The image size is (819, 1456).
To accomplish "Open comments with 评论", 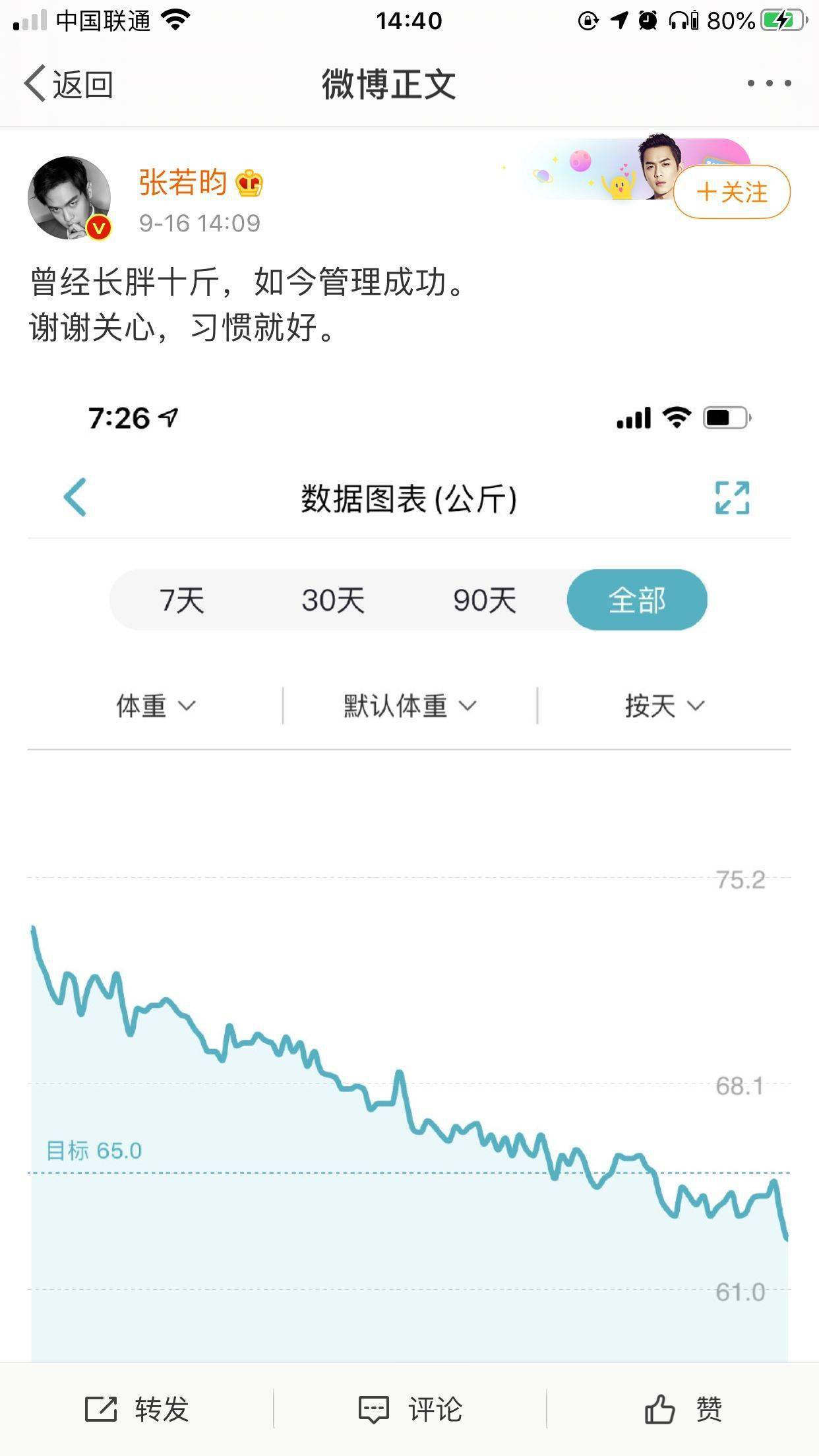I will [x=410, y=1409].
